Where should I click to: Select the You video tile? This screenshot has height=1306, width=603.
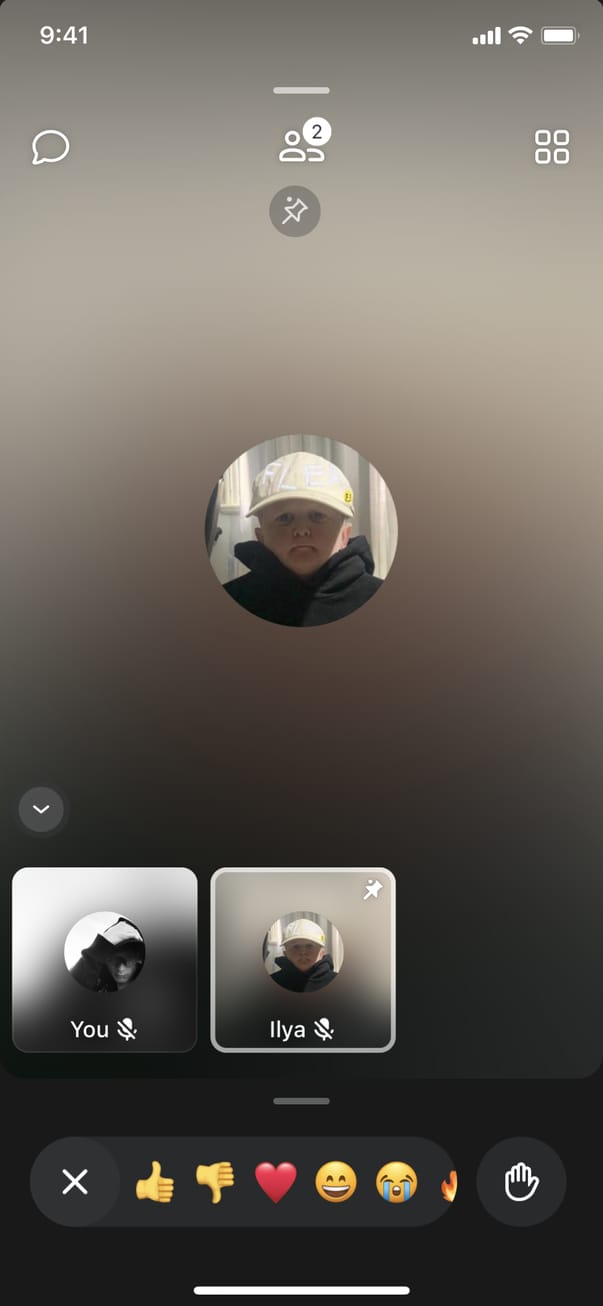pyautogui.click(x=105, y=959)
